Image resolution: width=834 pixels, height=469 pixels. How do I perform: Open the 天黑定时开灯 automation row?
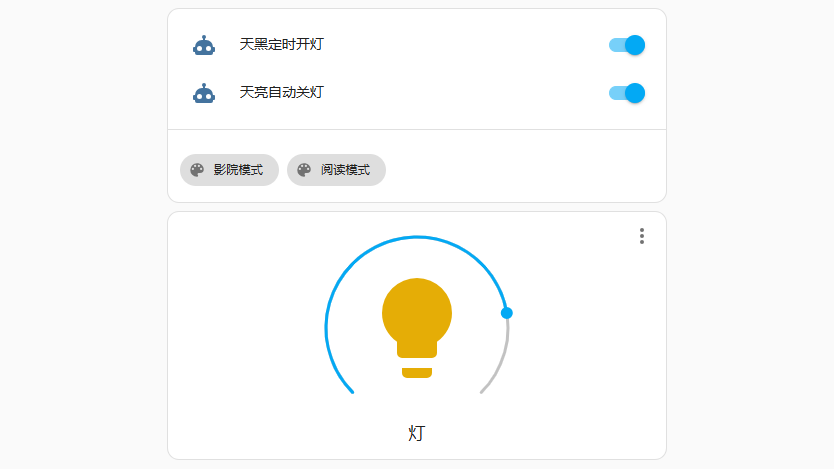tap(281, 45)
